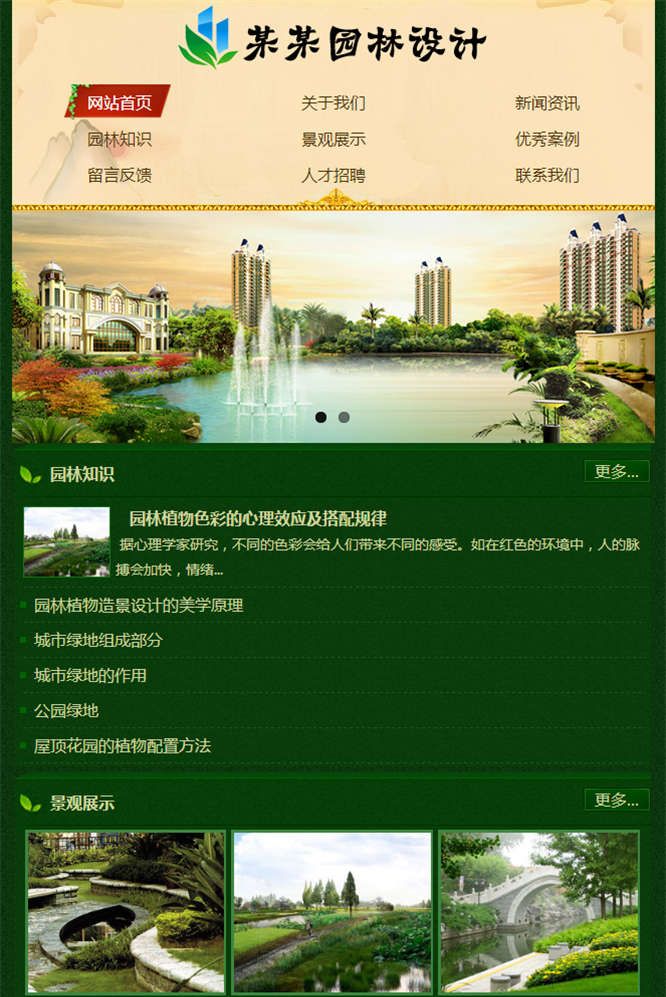Open 新闻资讯 section
Screen dimensions: 666x997
click(547, 103)
